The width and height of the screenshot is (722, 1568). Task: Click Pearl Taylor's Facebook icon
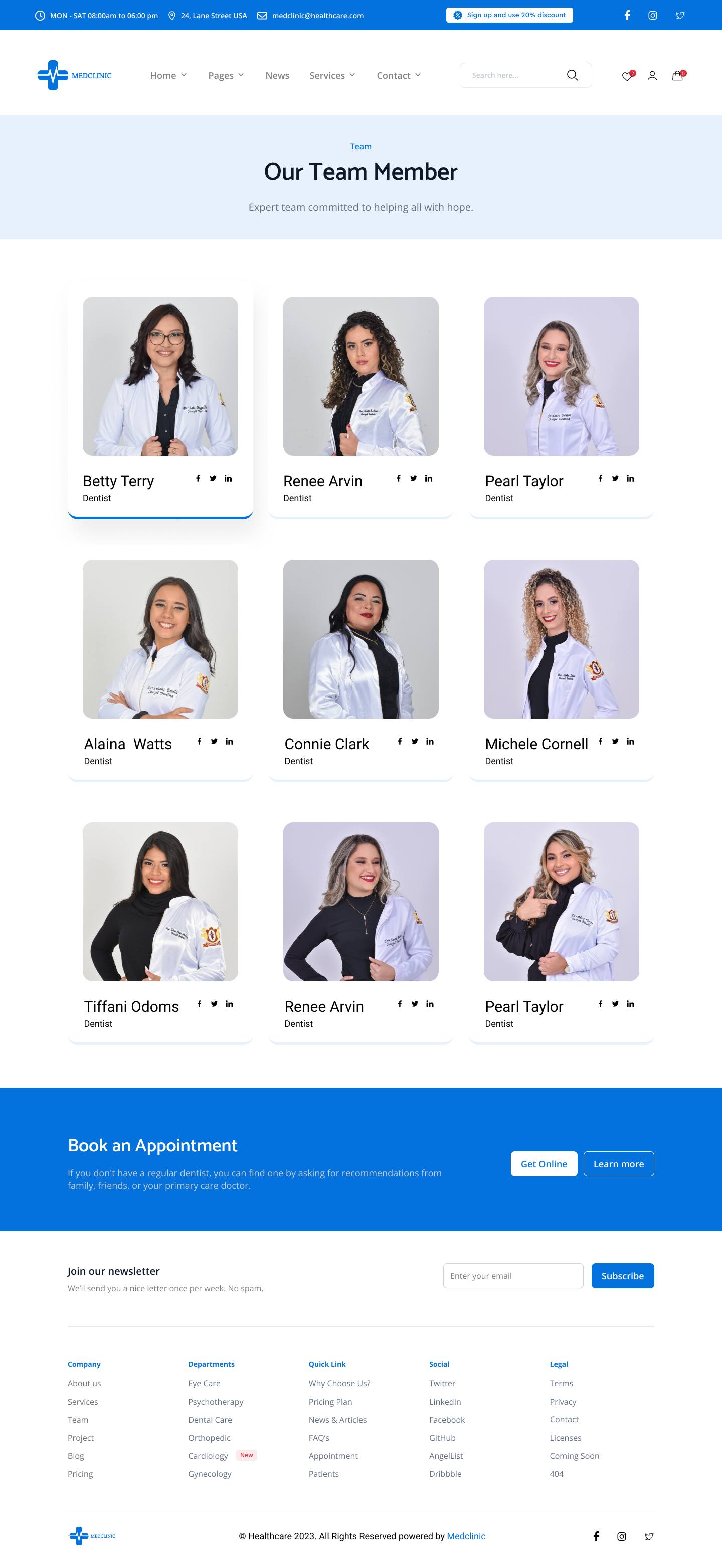click(600, 478)
